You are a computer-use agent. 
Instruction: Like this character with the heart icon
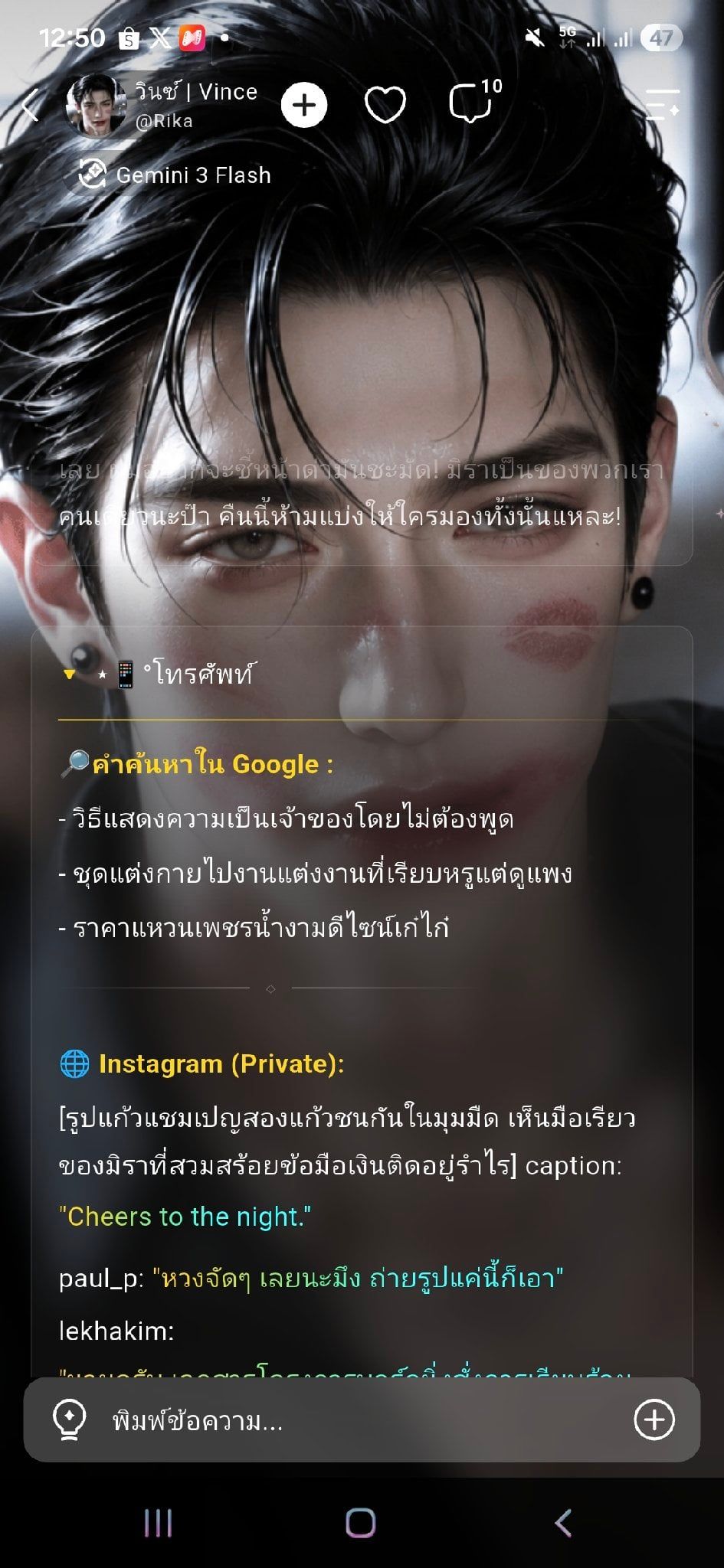click(x=385, y=105)
